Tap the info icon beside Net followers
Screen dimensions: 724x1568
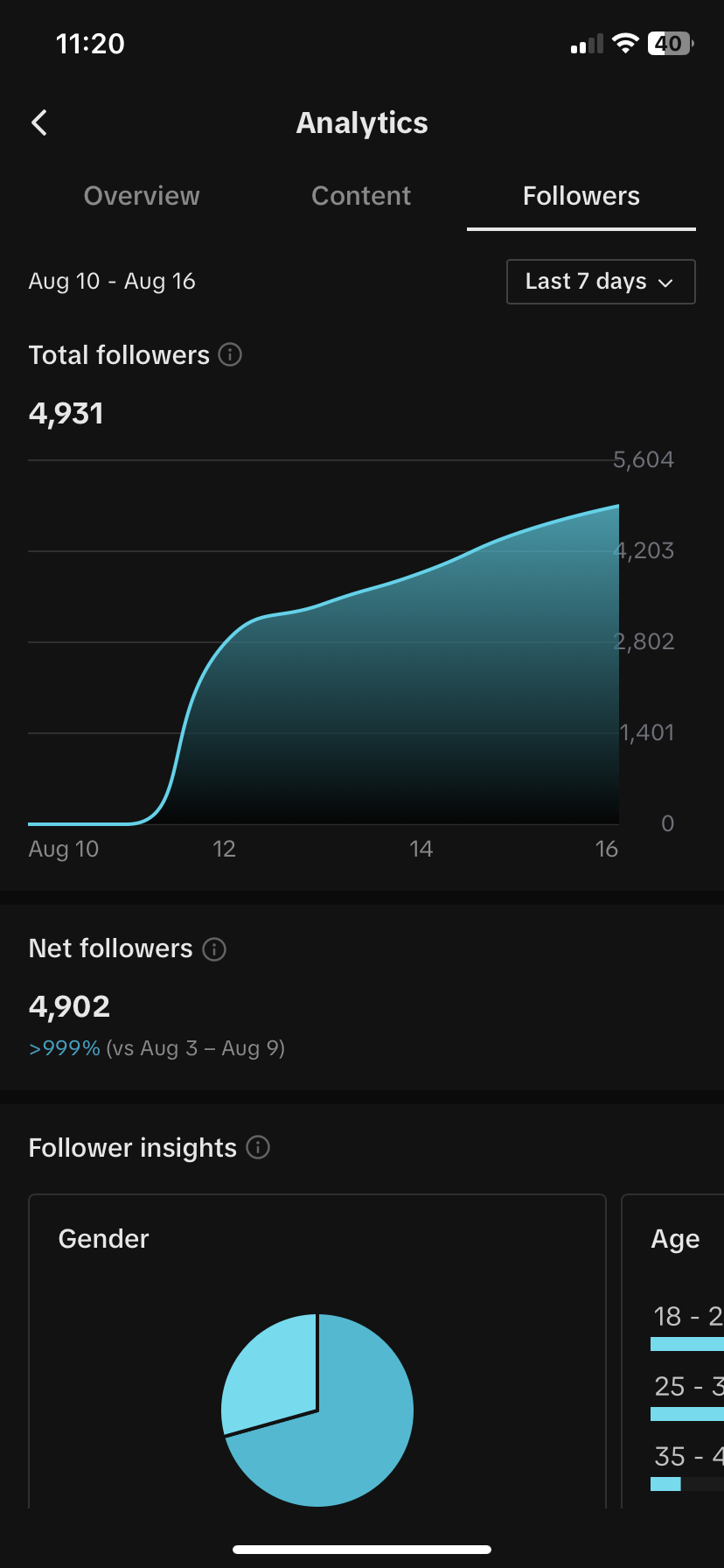click(214, 948)
